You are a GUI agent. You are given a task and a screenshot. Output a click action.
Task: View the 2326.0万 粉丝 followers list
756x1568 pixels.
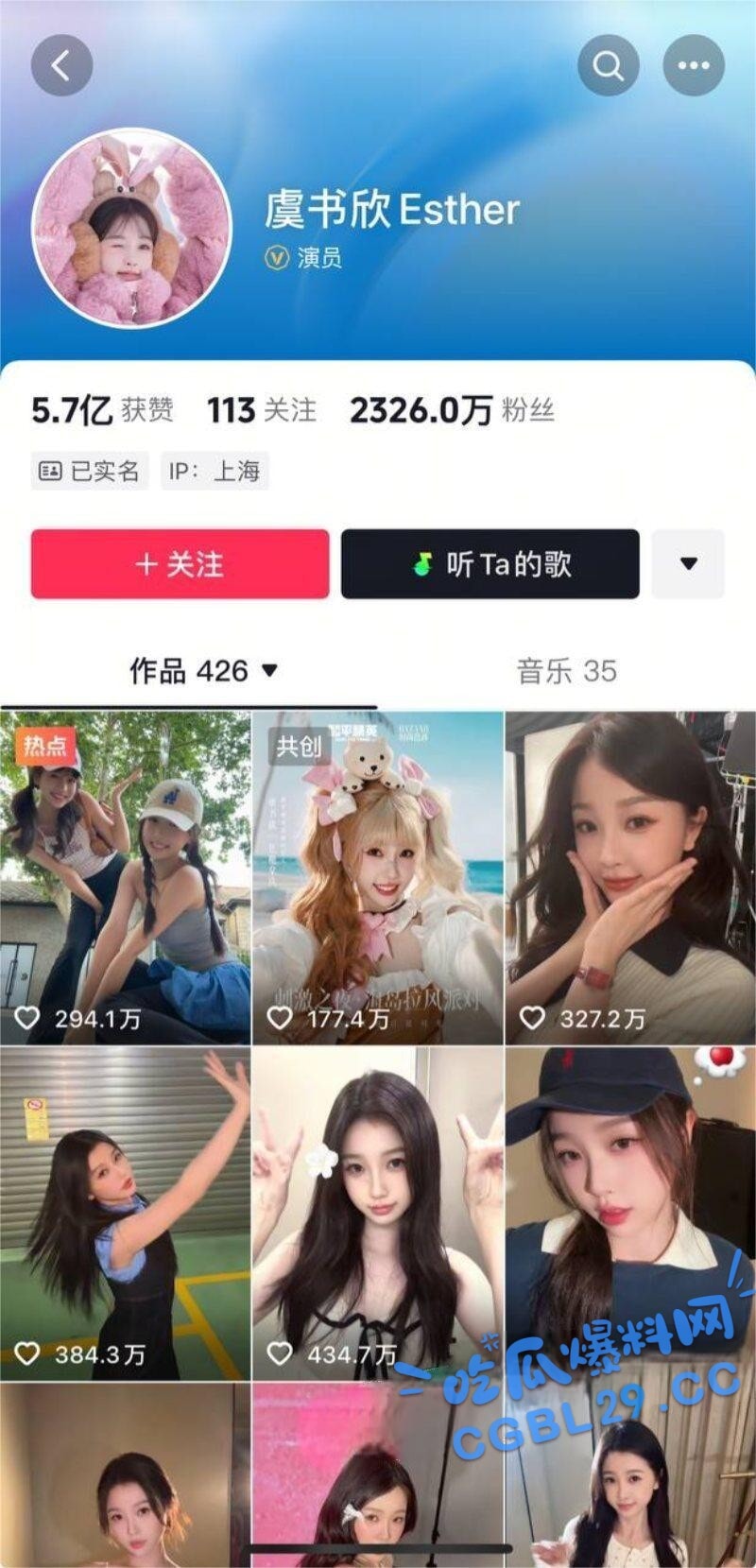[x=452, y=410]
